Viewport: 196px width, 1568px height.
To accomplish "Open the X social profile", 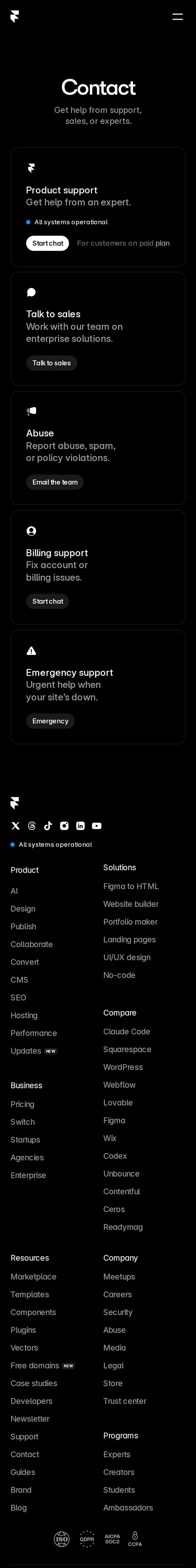I will click(x=16, y=826).
